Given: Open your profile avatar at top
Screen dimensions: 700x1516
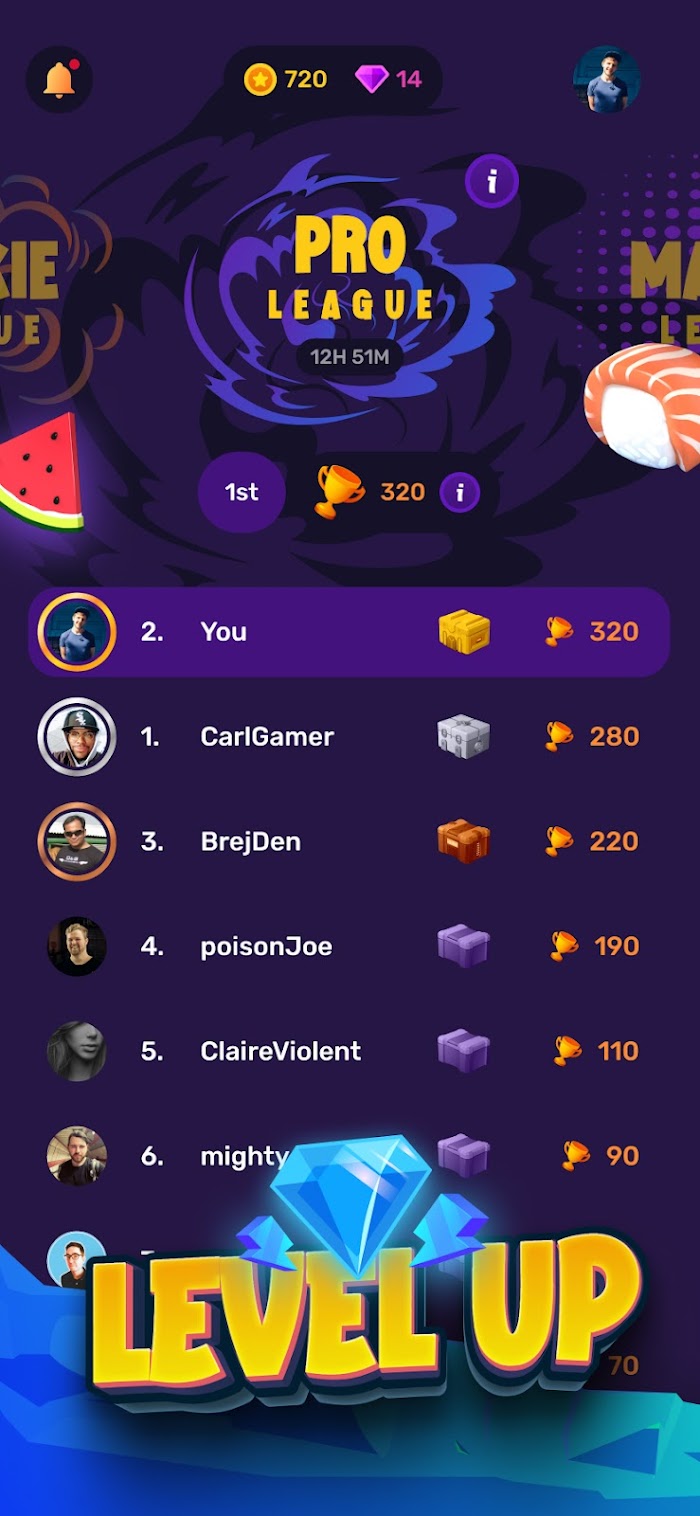Looking at the screenshot, I should (x=607, y=79).
